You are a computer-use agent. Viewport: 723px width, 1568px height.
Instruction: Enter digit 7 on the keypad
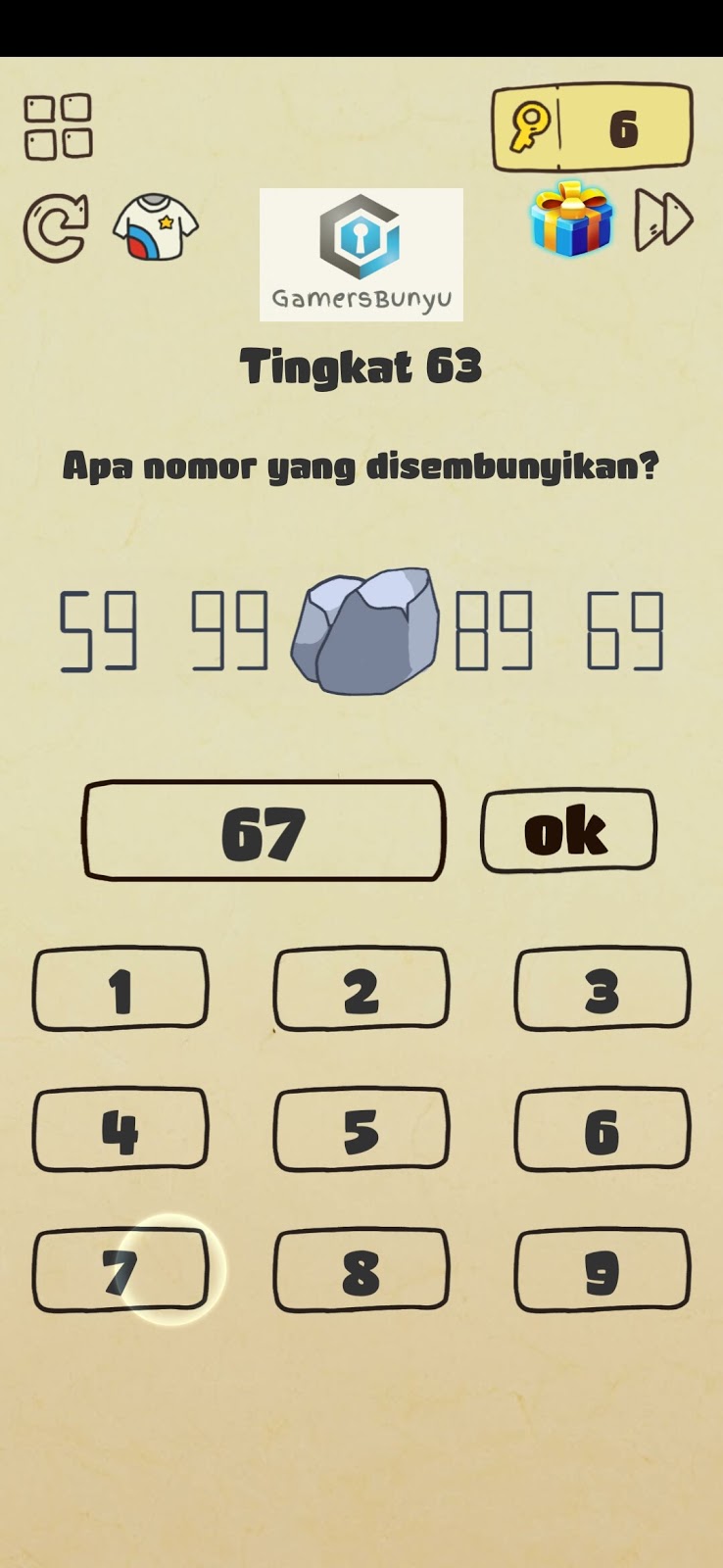pos(120,1270)
